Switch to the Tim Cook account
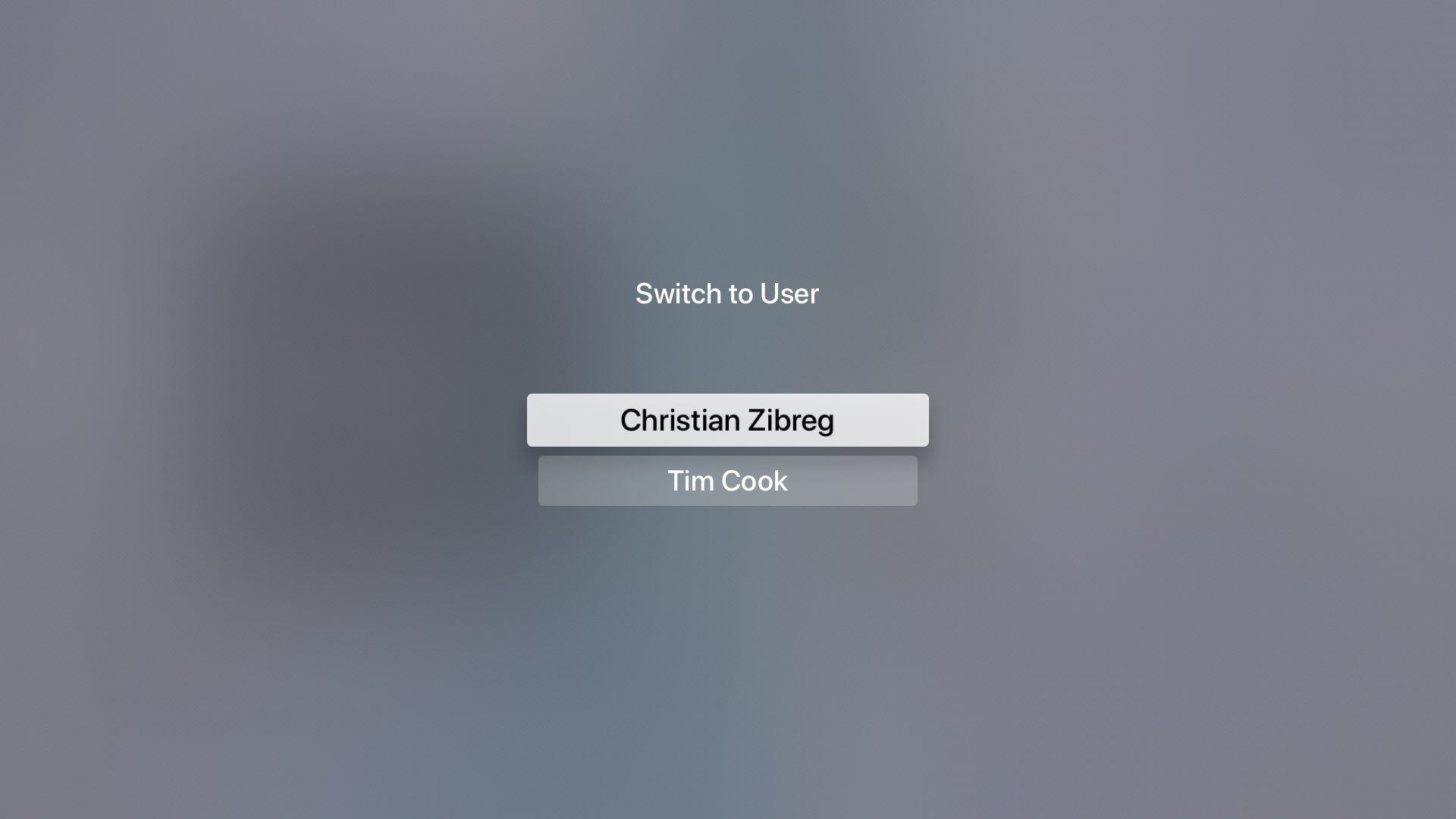 [x=727, y=481]
